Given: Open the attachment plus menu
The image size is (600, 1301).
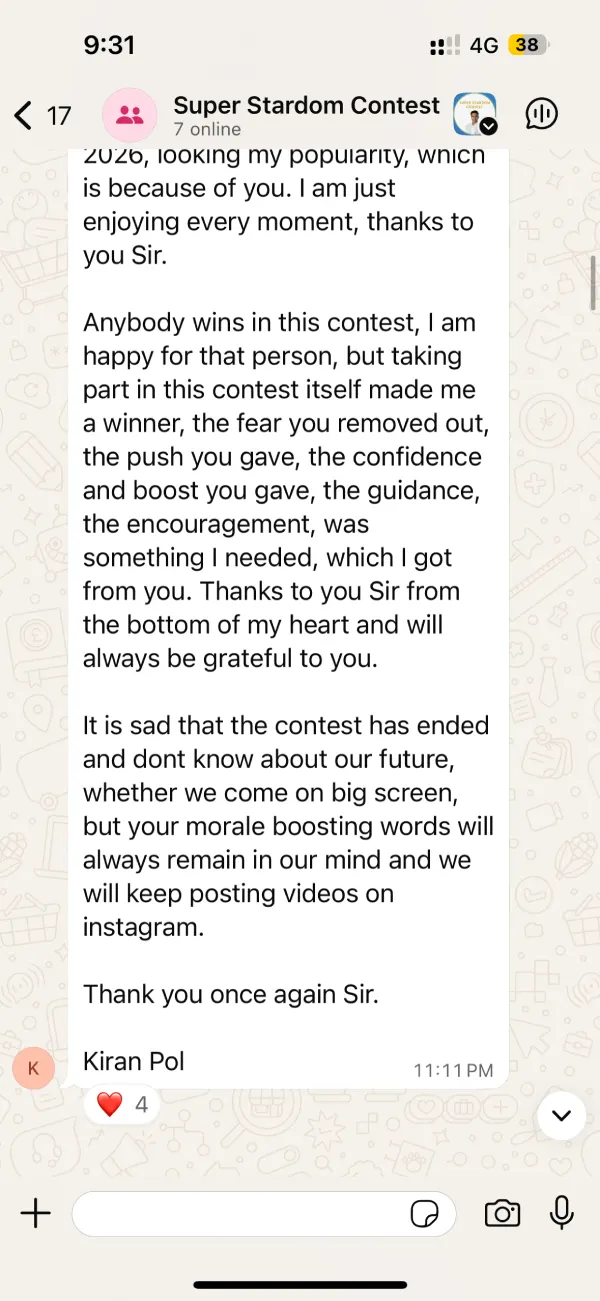Looking at the screenshot, I should (36, 1214).
